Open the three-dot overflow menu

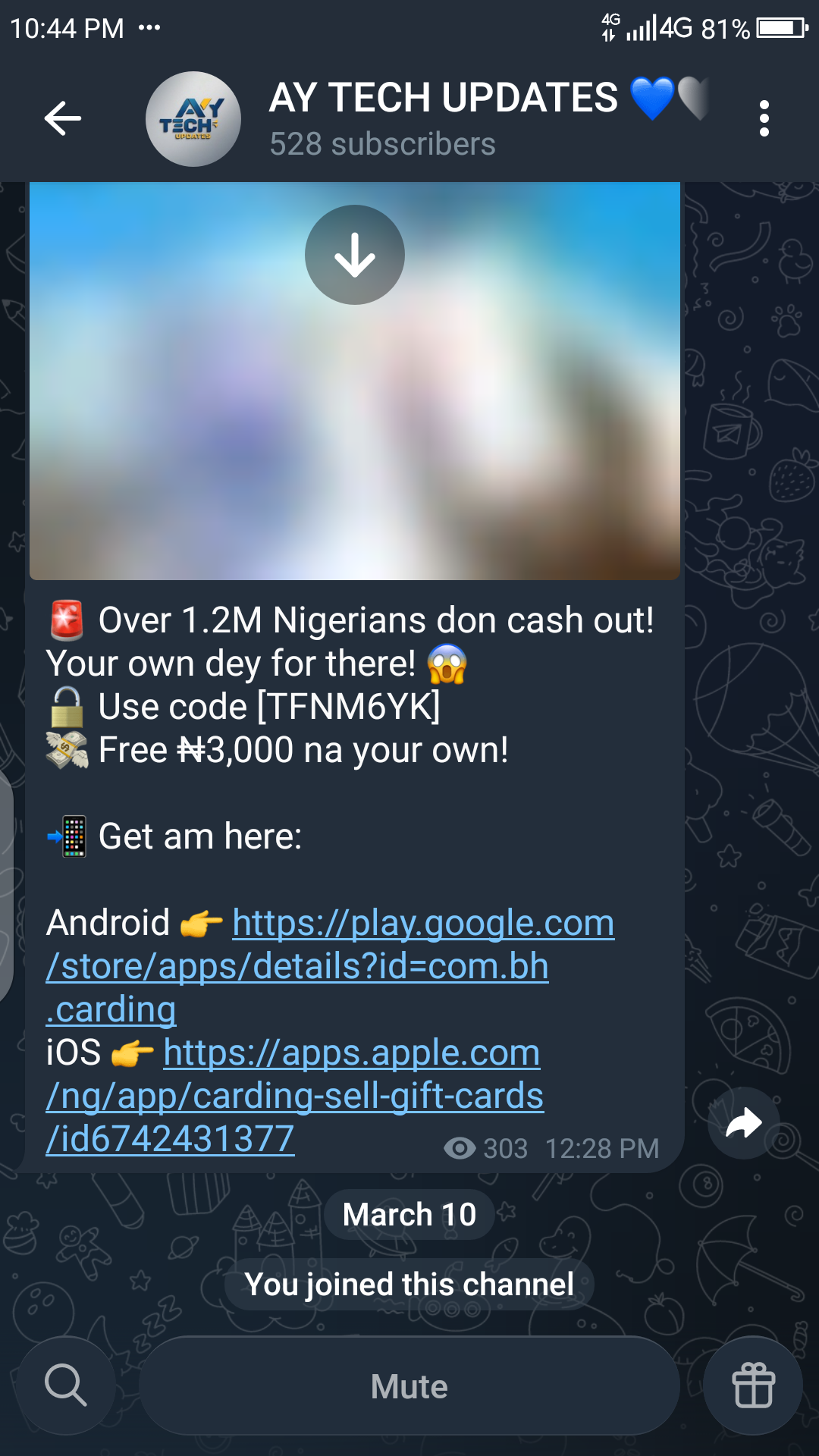764,118
